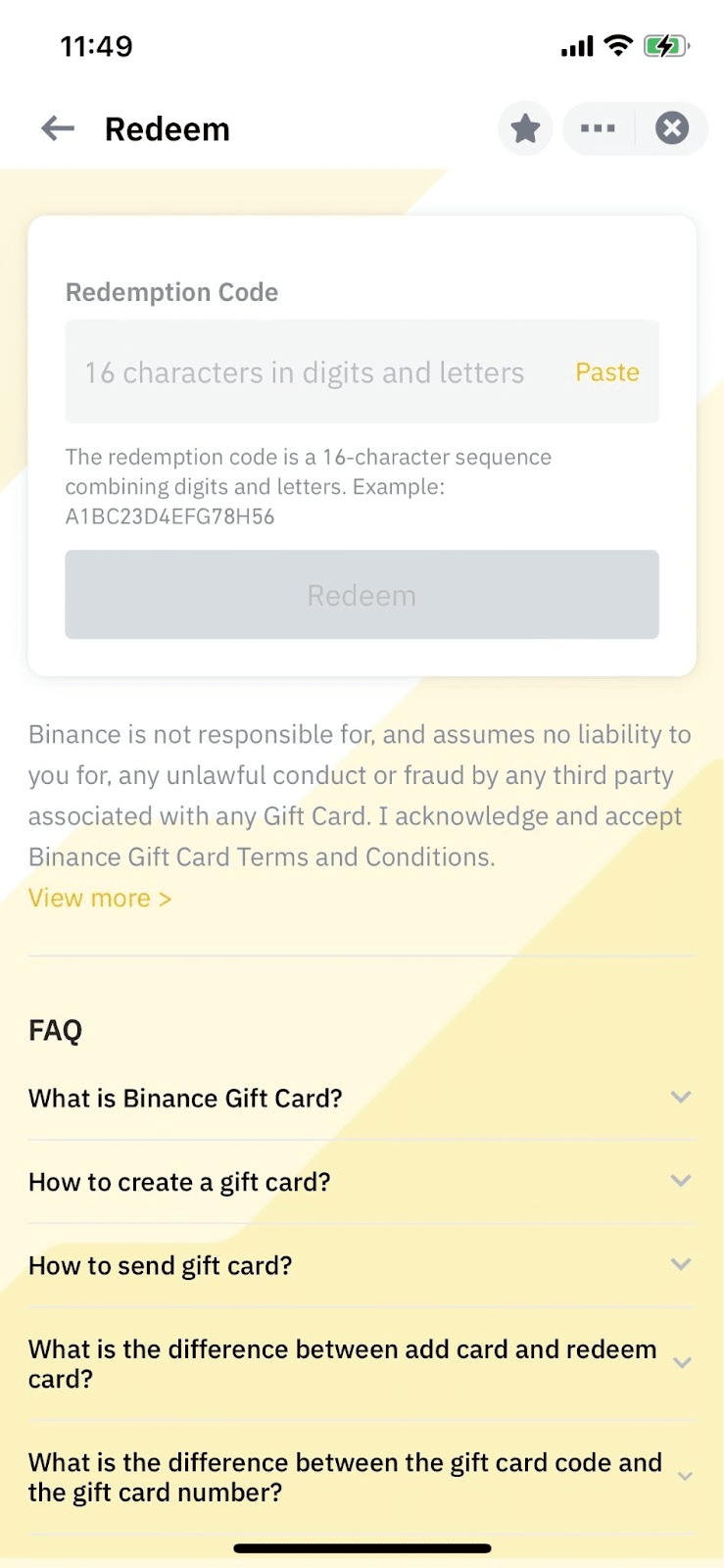This screenshot has width=724, height=1568.
Task: Go back using the arrow
Action: coord(58,128)
